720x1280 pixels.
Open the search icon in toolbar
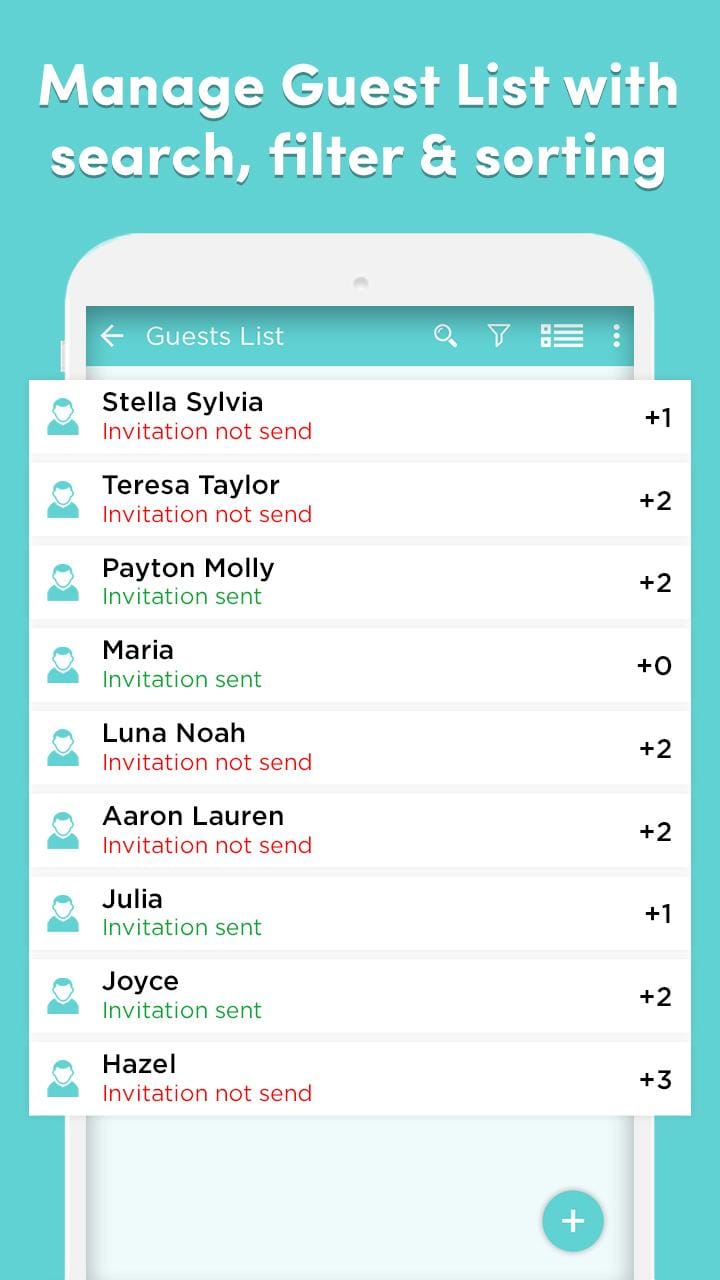click(x=445, y=336)
